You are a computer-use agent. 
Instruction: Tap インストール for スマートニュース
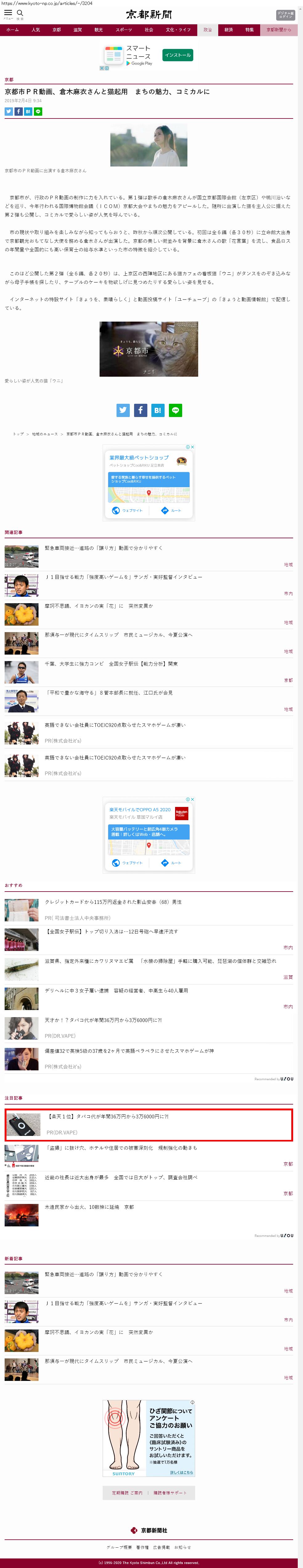178,55
